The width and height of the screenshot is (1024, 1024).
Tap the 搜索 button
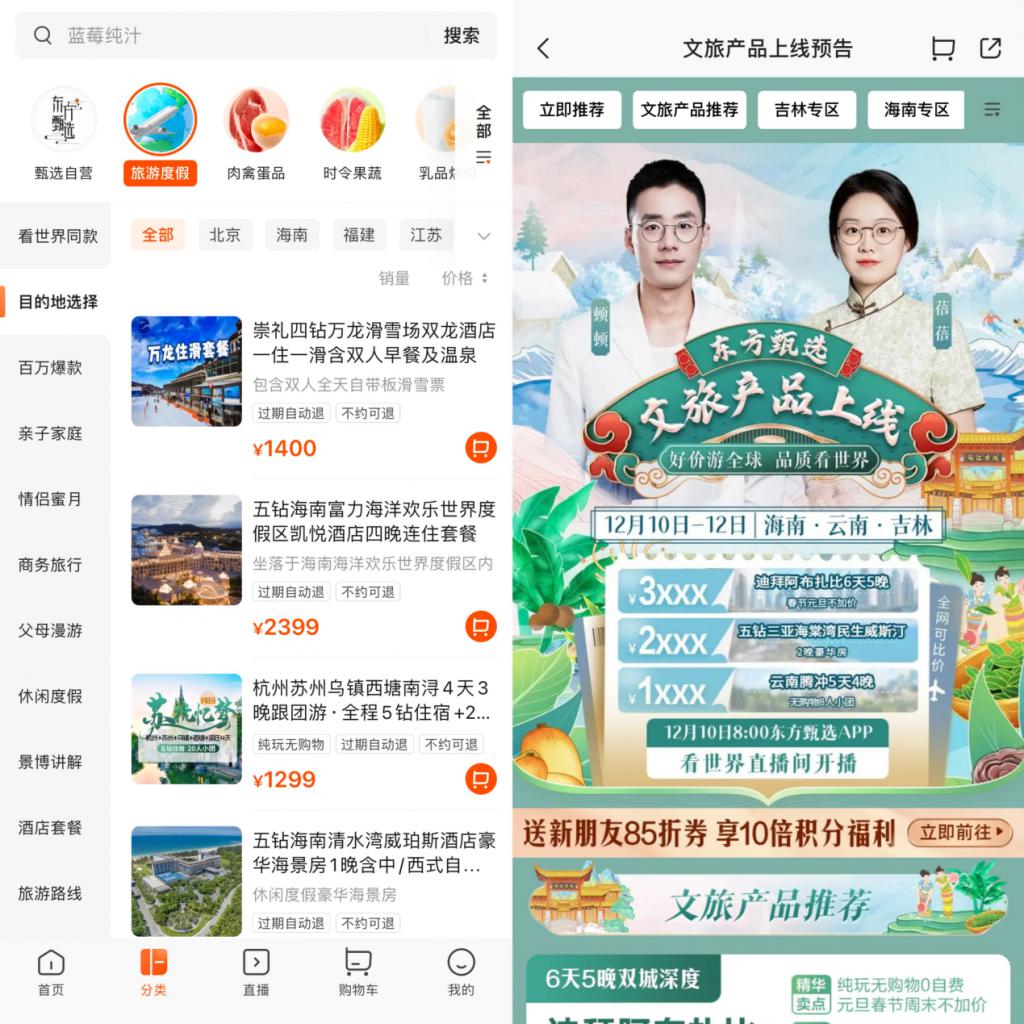click(x=461, y=36)
